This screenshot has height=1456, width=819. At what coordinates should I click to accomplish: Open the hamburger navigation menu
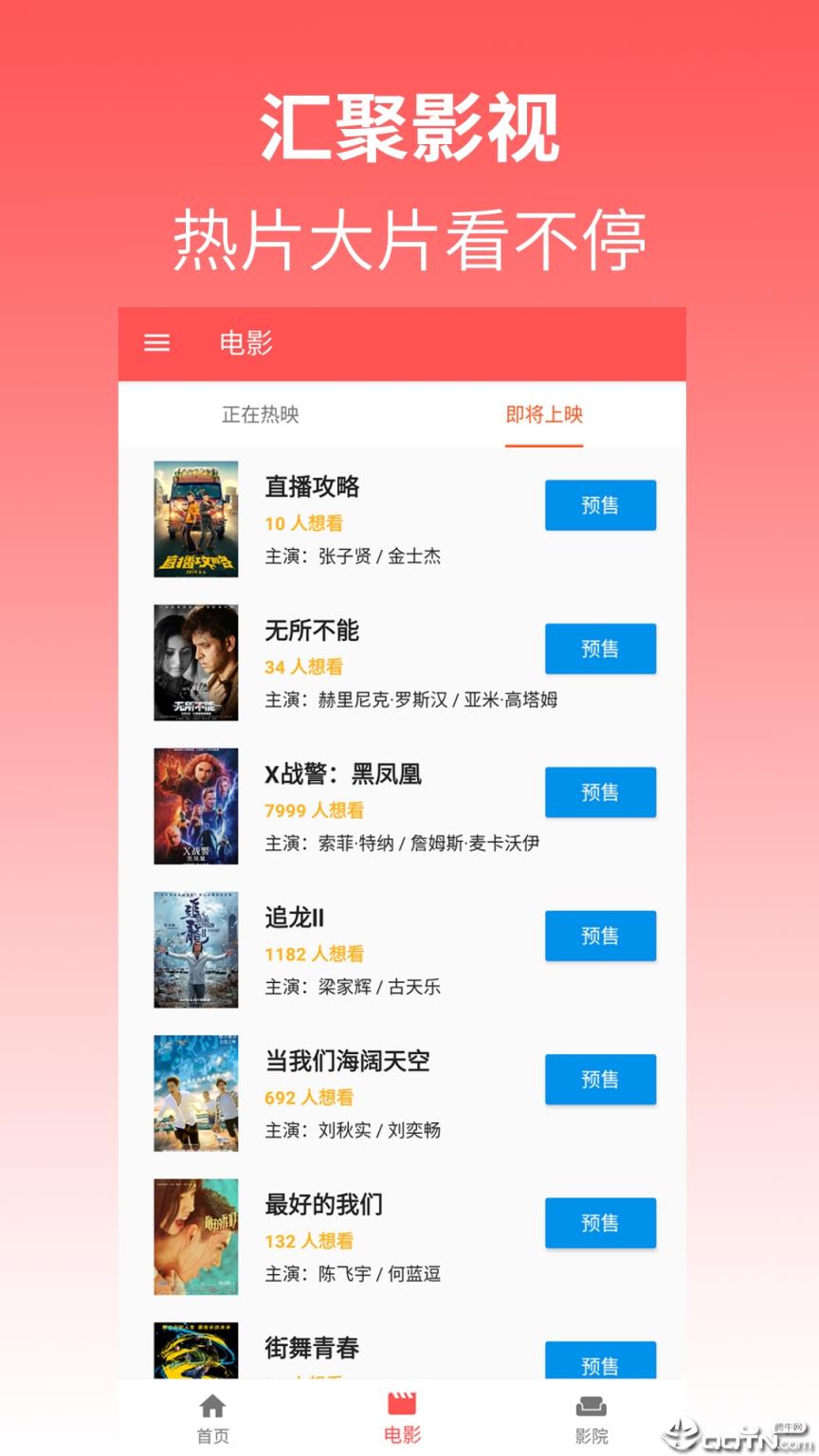point(155,343)
